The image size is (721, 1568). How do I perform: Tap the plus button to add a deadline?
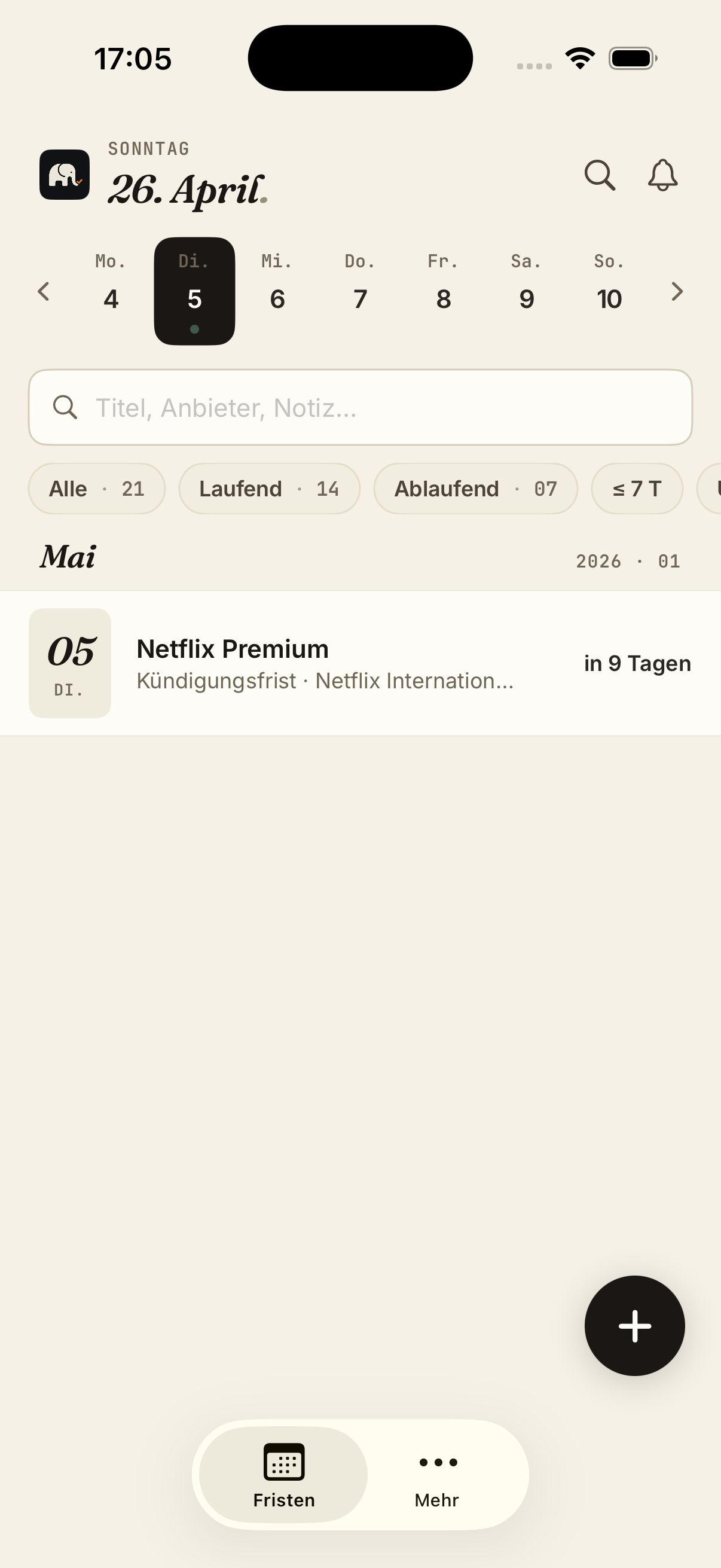(x=634, y=1325)
